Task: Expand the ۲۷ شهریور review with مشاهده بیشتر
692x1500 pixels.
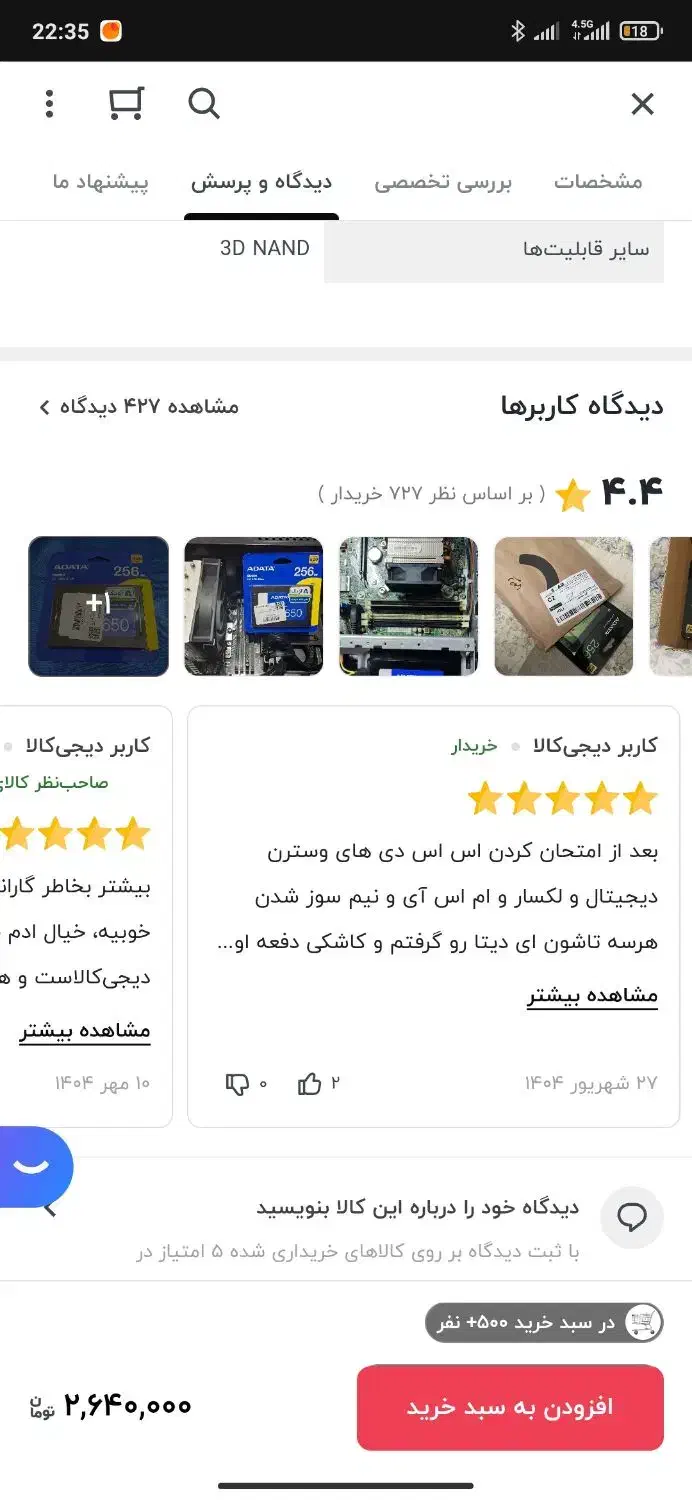Action: pyautogui.click(x=592, y=995)
